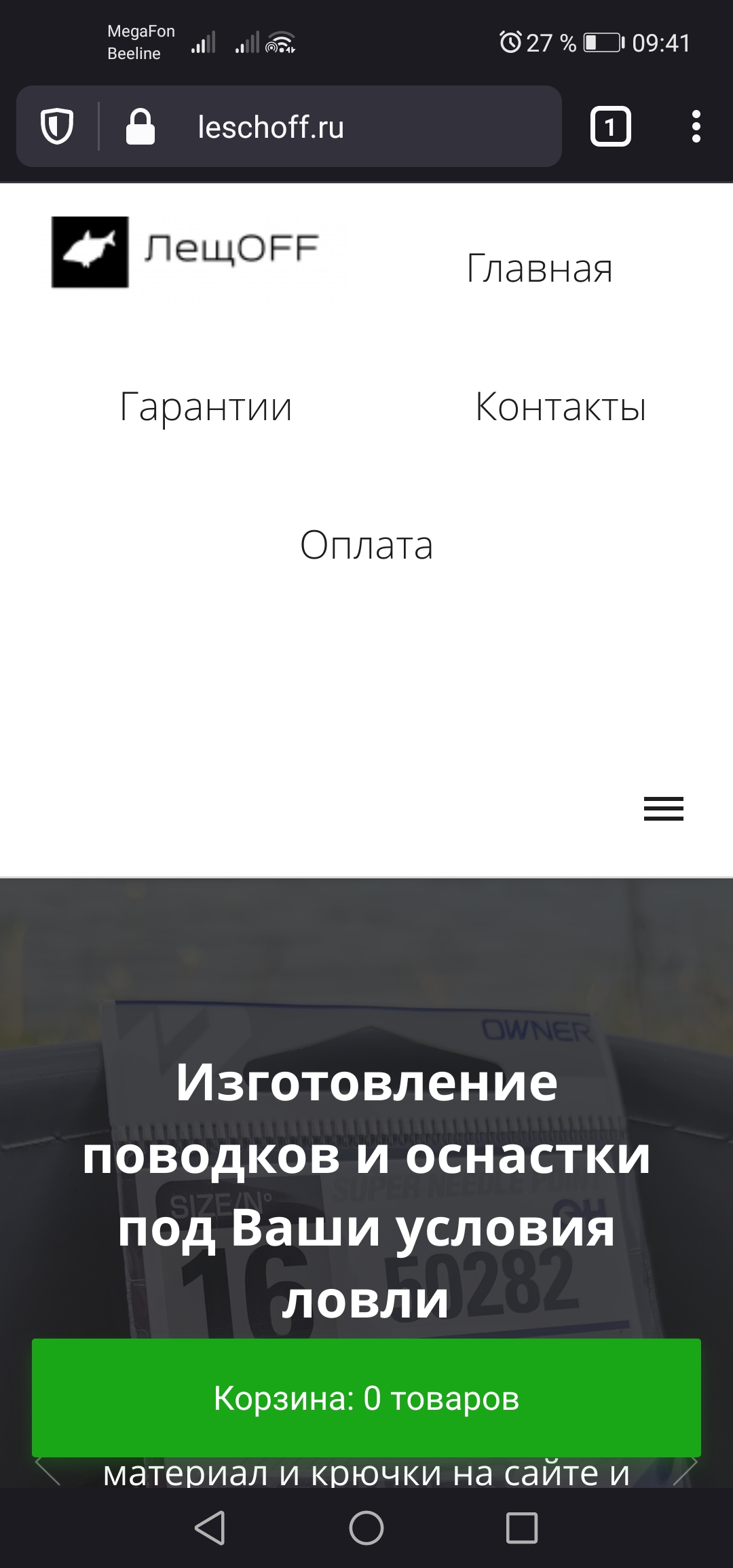Go to the Контакты page
Image resolution: width=733 pixels, height=1568 pixels.
560,407
